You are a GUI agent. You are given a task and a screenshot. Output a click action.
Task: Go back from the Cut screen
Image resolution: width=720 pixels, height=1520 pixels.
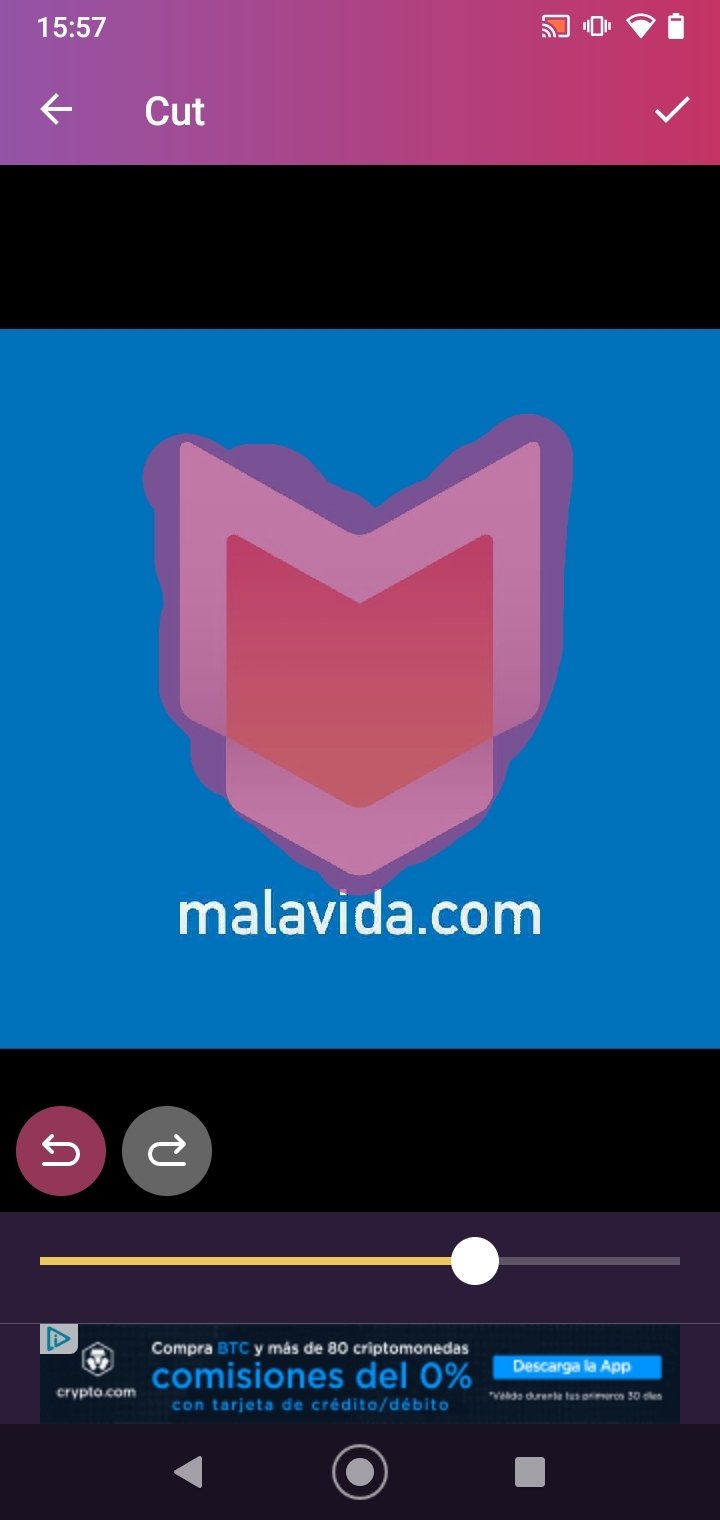(x=56, y=110)
